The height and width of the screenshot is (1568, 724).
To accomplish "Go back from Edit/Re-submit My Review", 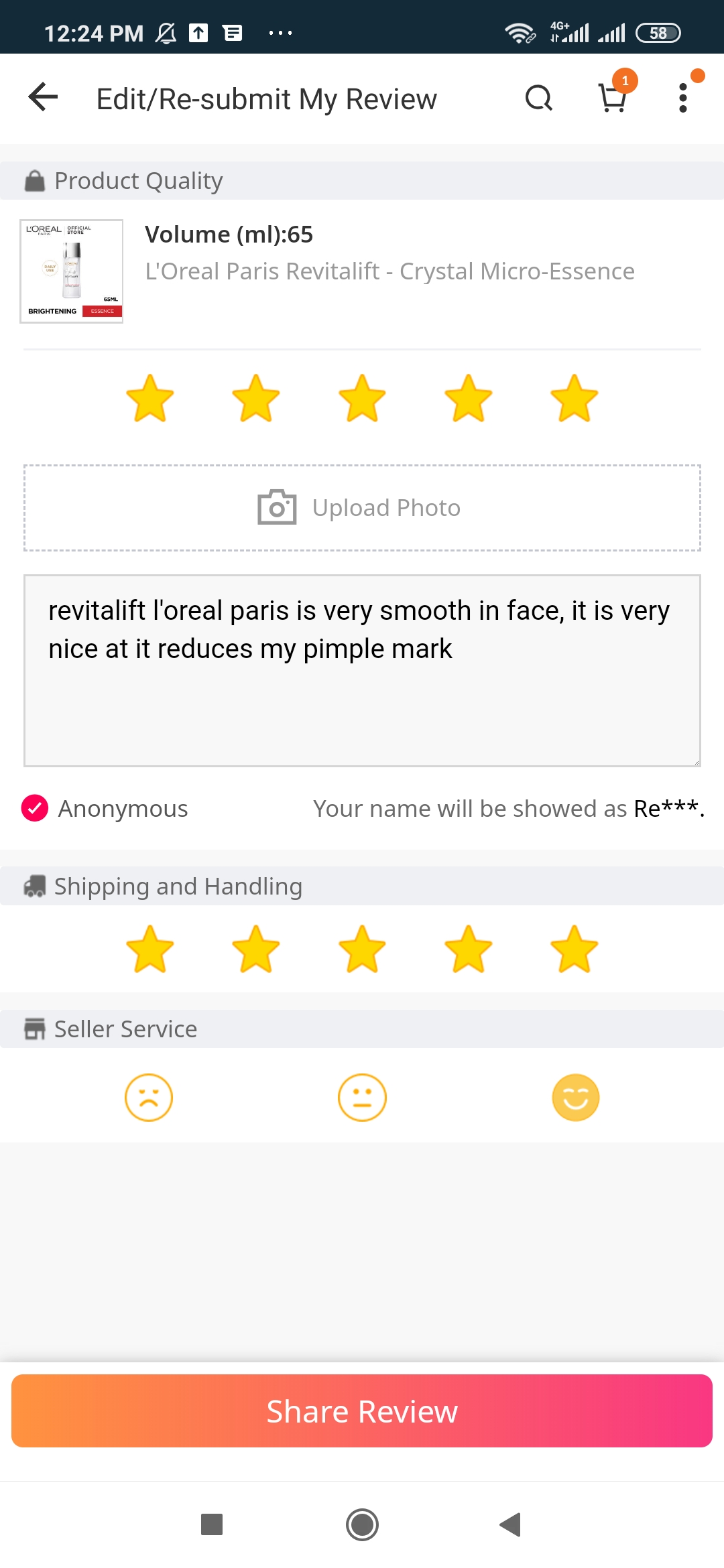I will click(x=44, y=98).
